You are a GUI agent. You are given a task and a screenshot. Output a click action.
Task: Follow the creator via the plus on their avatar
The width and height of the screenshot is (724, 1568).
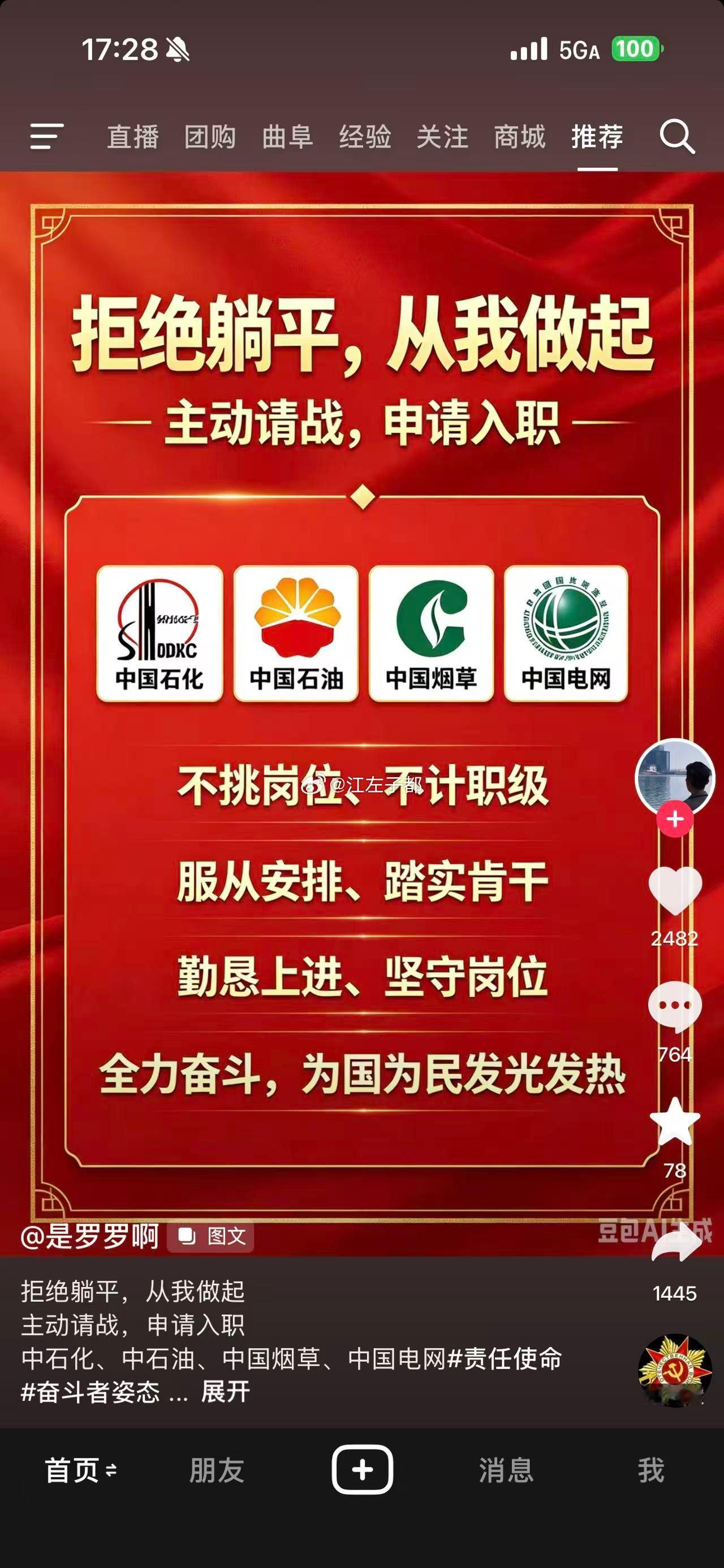pyautogui.click(x=674, y=819)
